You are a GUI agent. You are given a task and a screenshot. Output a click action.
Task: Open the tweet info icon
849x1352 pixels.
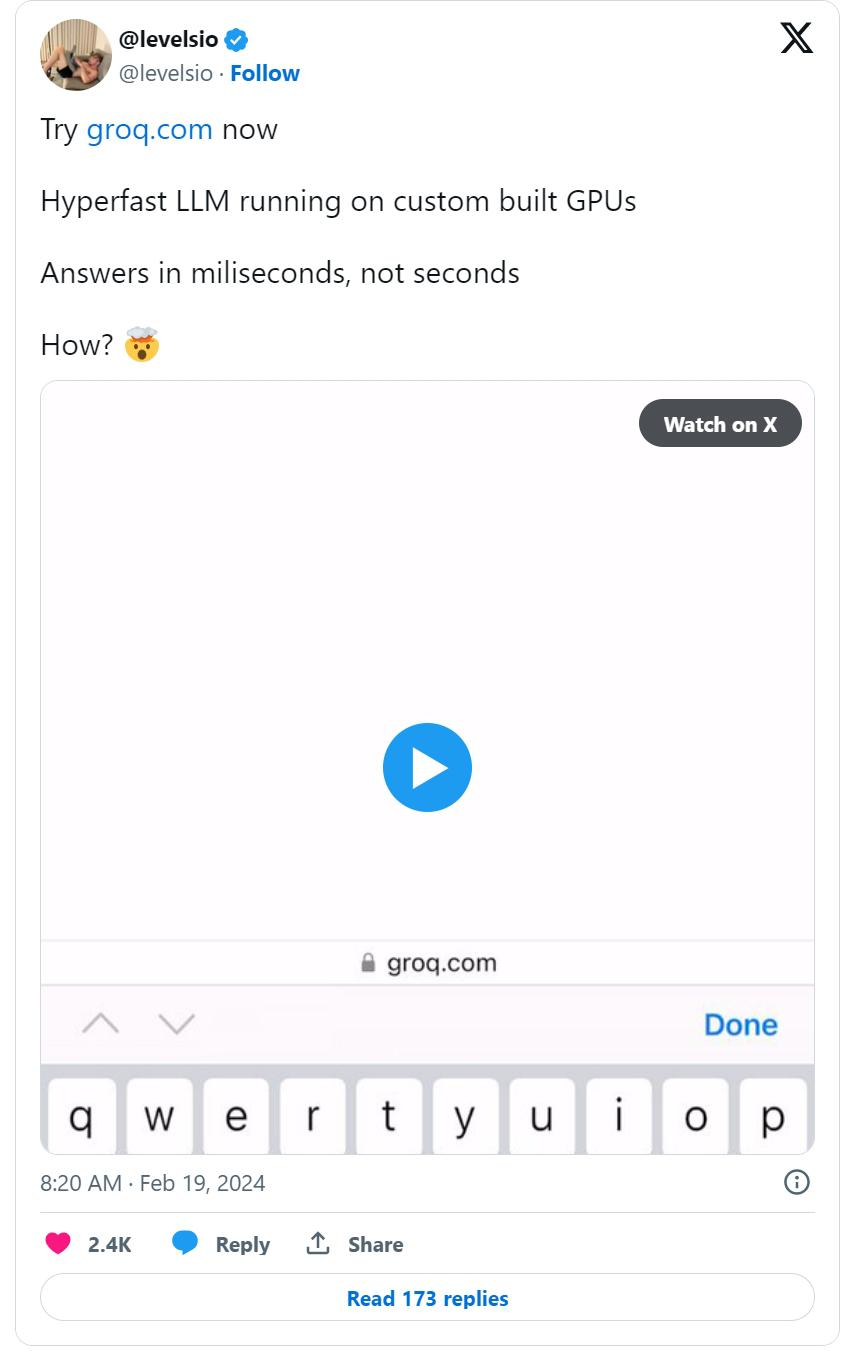tap(796, 1182)
